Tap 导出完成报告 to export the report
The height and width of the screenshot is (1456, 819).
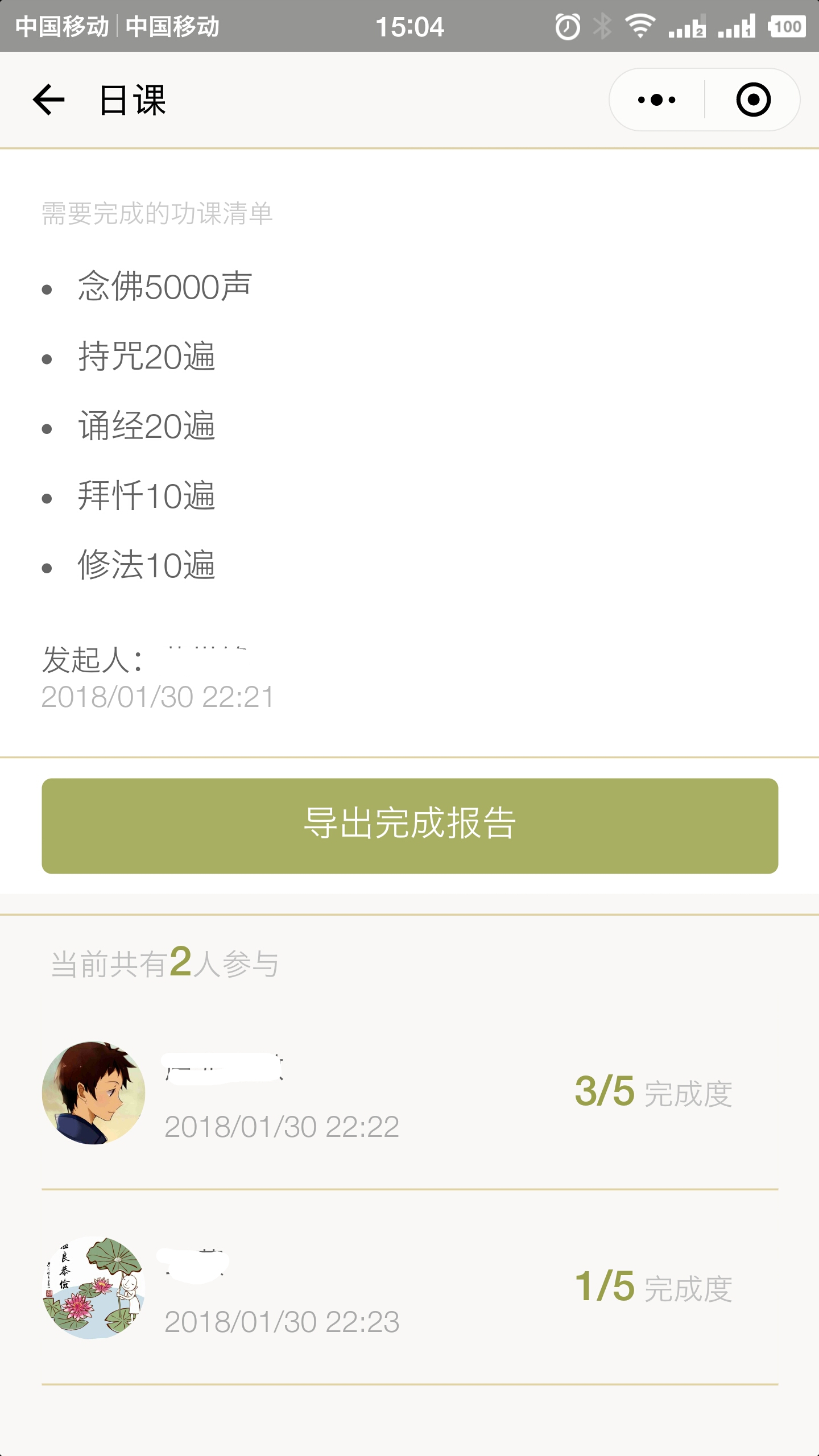coord(409,825)
